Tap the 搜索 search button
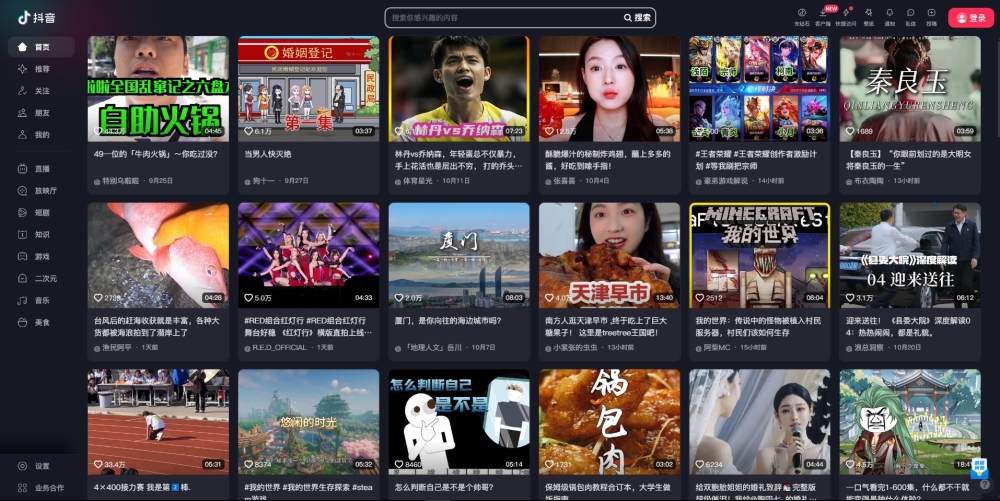This screenshot has height=501, width=1000. tap(638, 18)
